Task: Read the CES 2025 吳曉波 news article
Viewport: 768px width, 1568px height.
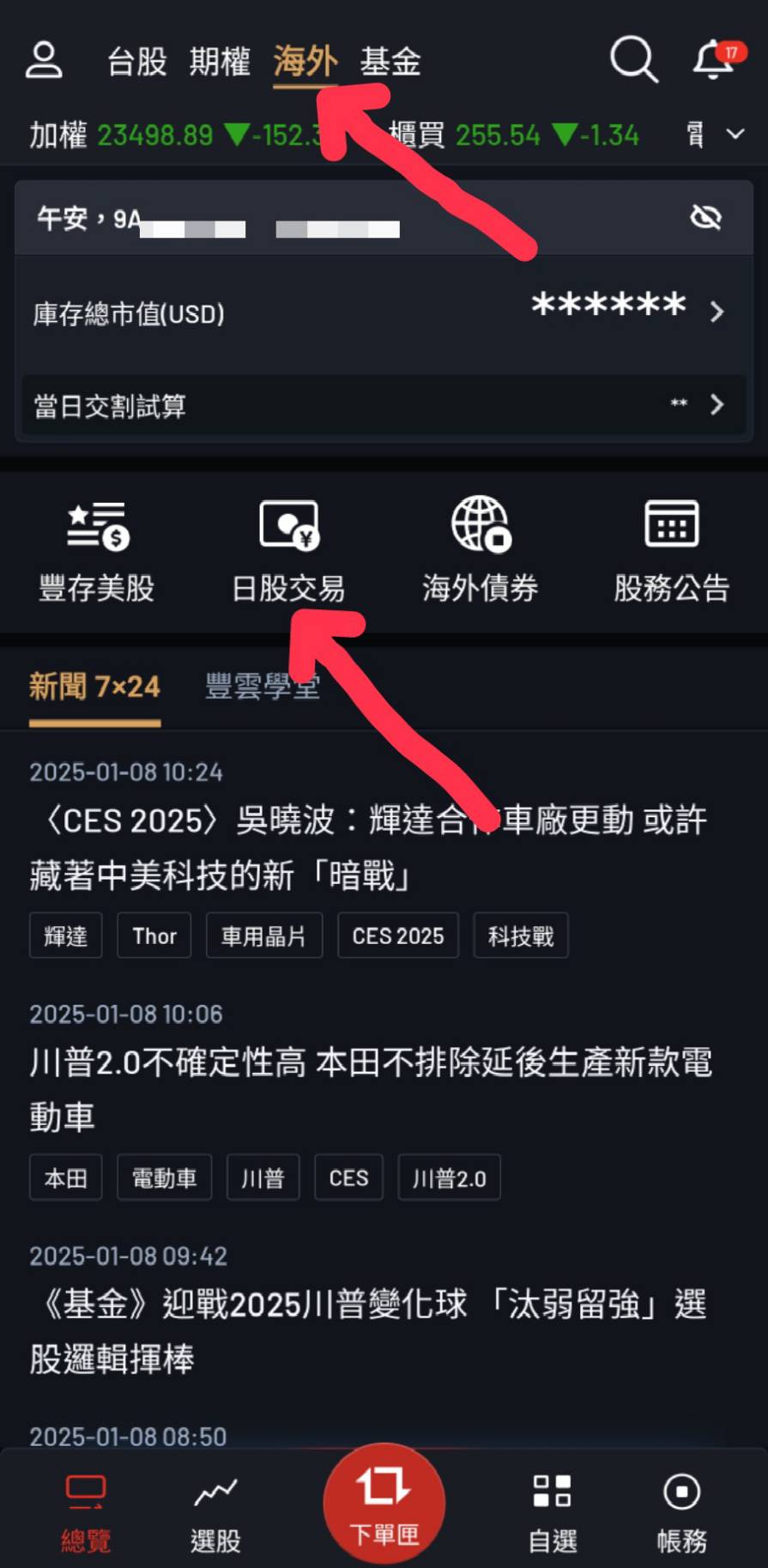Action: (369, 847)
